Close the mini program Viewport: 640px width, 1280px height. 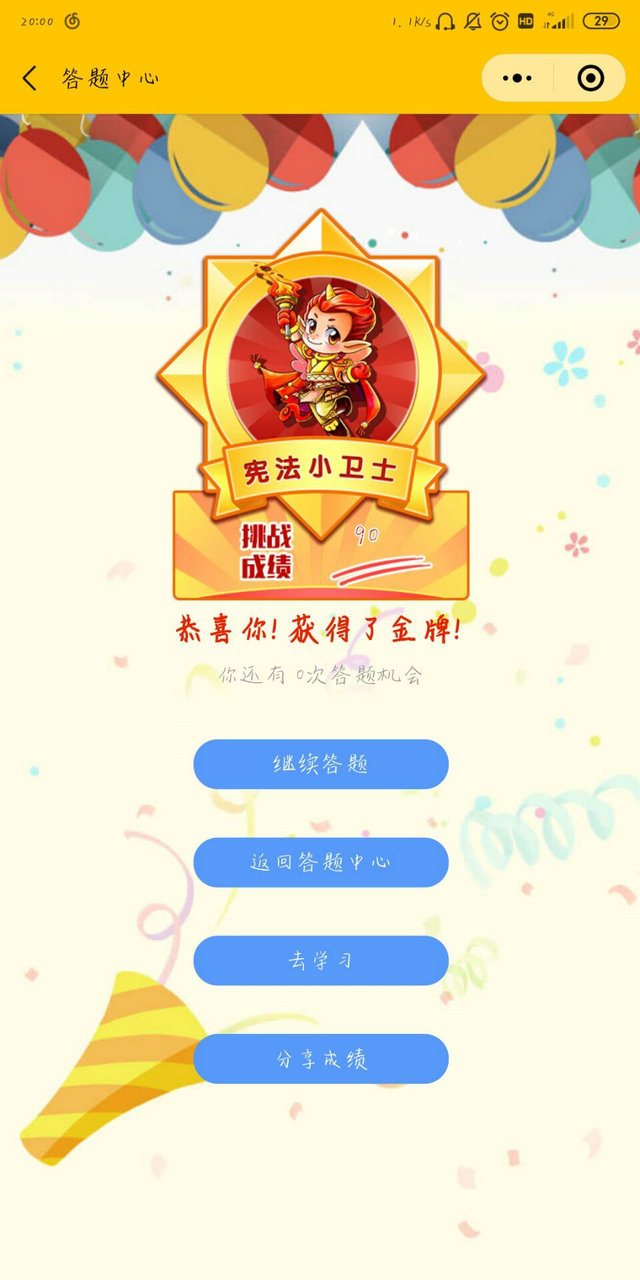(x=591, y=78)
